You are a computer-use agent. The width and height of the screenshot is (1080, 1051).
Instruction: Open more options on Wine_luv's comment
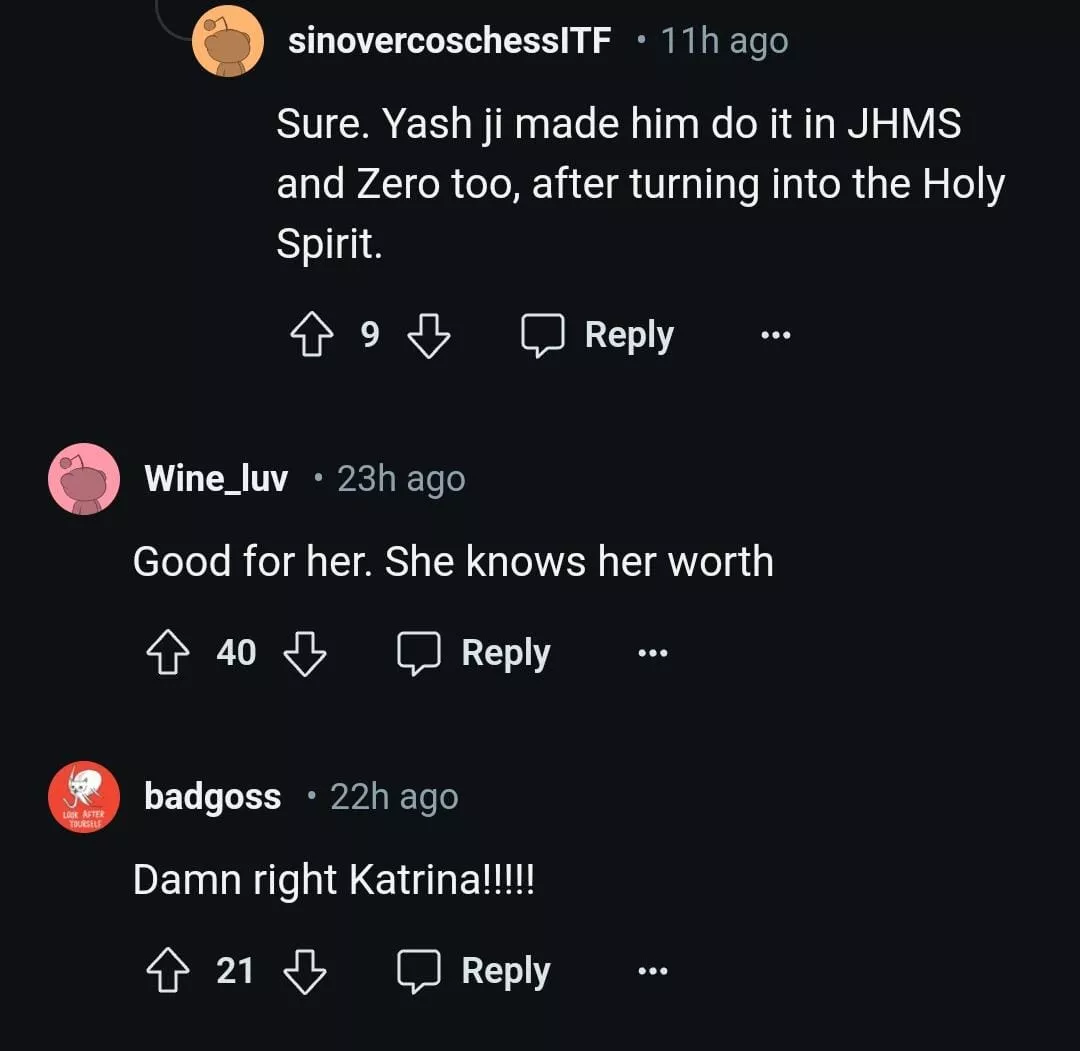point(652,653)
